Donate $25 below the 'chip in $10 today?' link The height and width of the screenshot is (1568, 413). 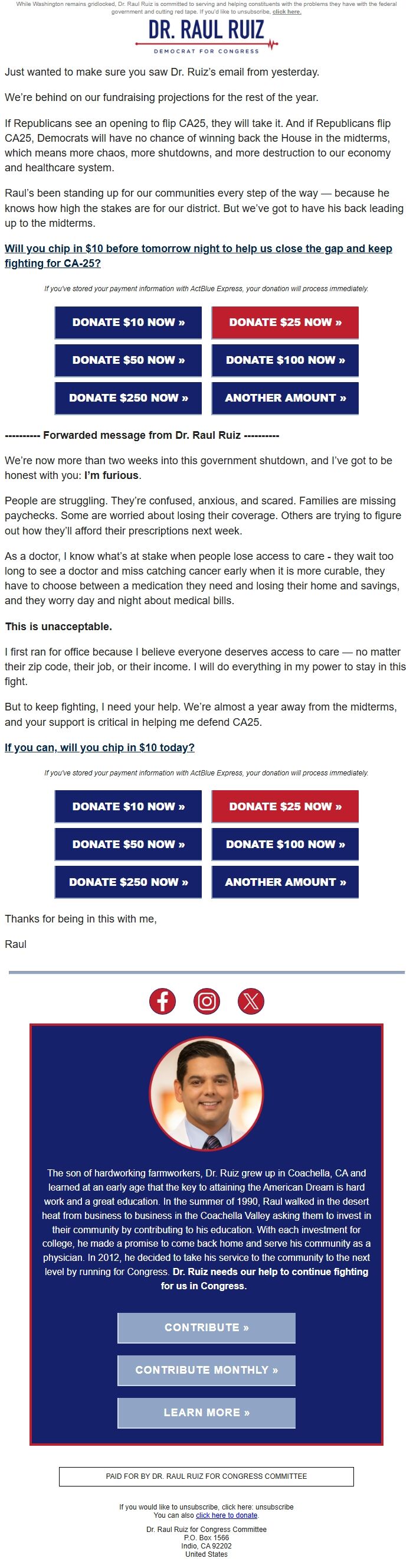pos(284,807)
